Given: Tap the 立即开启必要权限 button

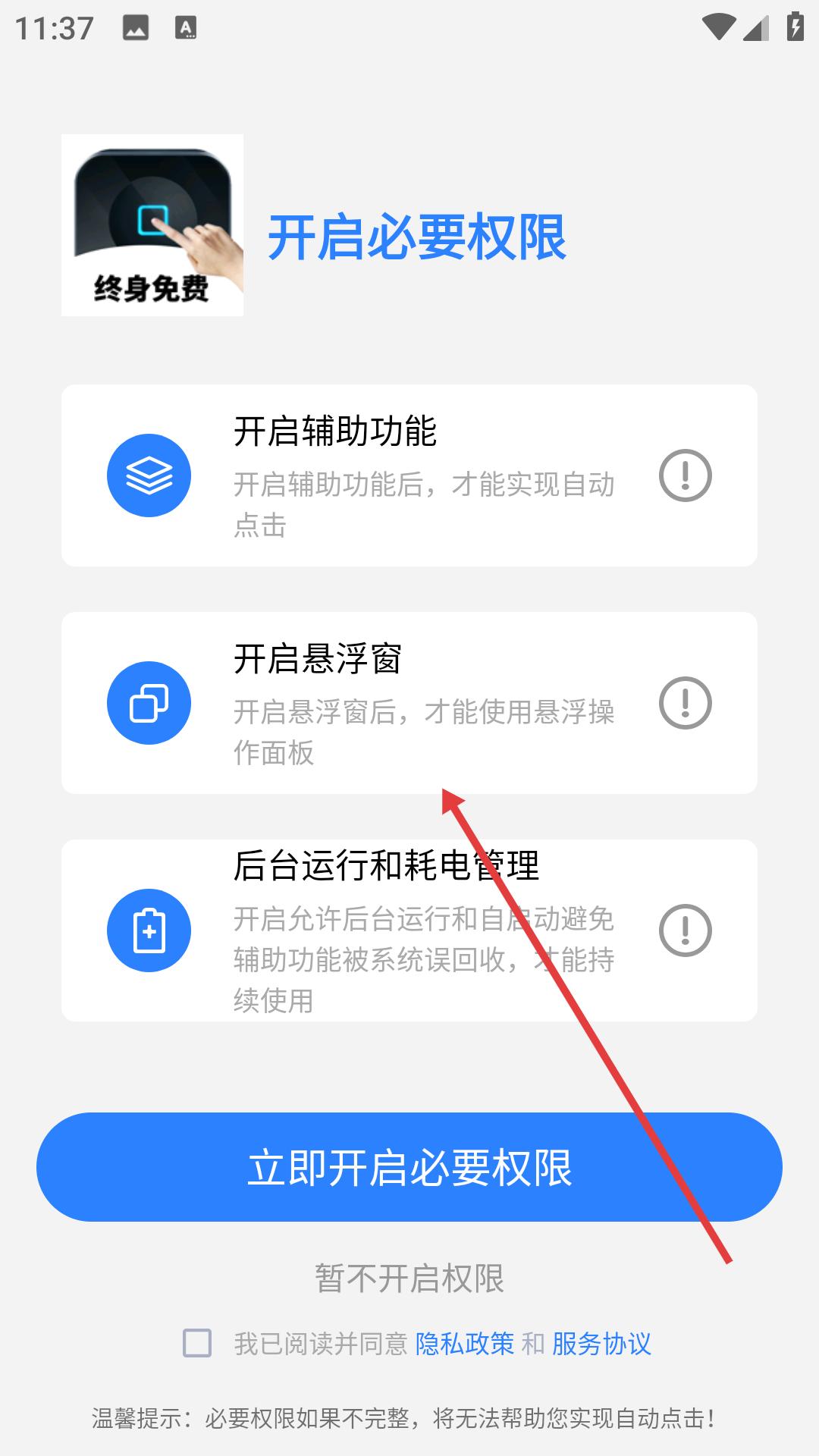Looking at the screenshot, I should [409, 1167].
